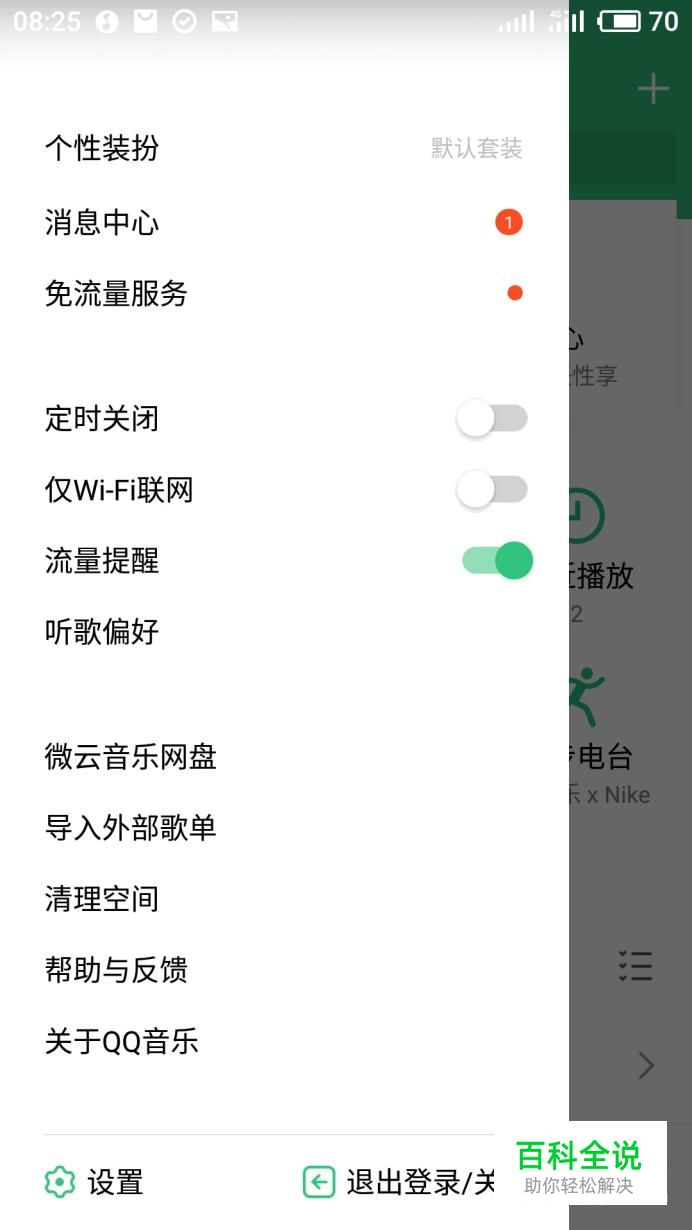Screen dimensions: 692x1230
Task: Tap 退出登录/关闭 to log out
Action: (400, 1183)
